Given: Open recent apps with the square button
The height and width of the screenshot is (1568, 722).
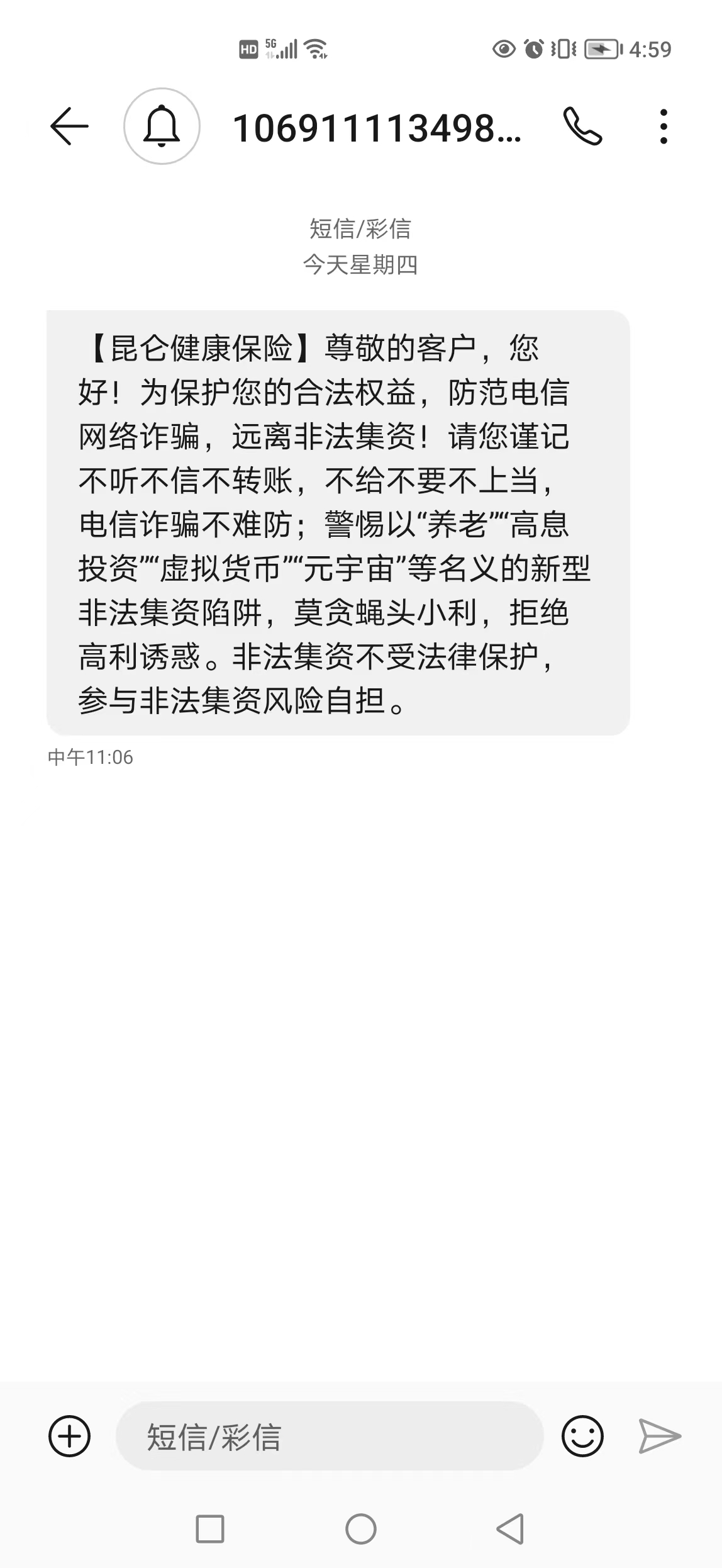Looking at the screenshot, I should [x=210, y=1529].
